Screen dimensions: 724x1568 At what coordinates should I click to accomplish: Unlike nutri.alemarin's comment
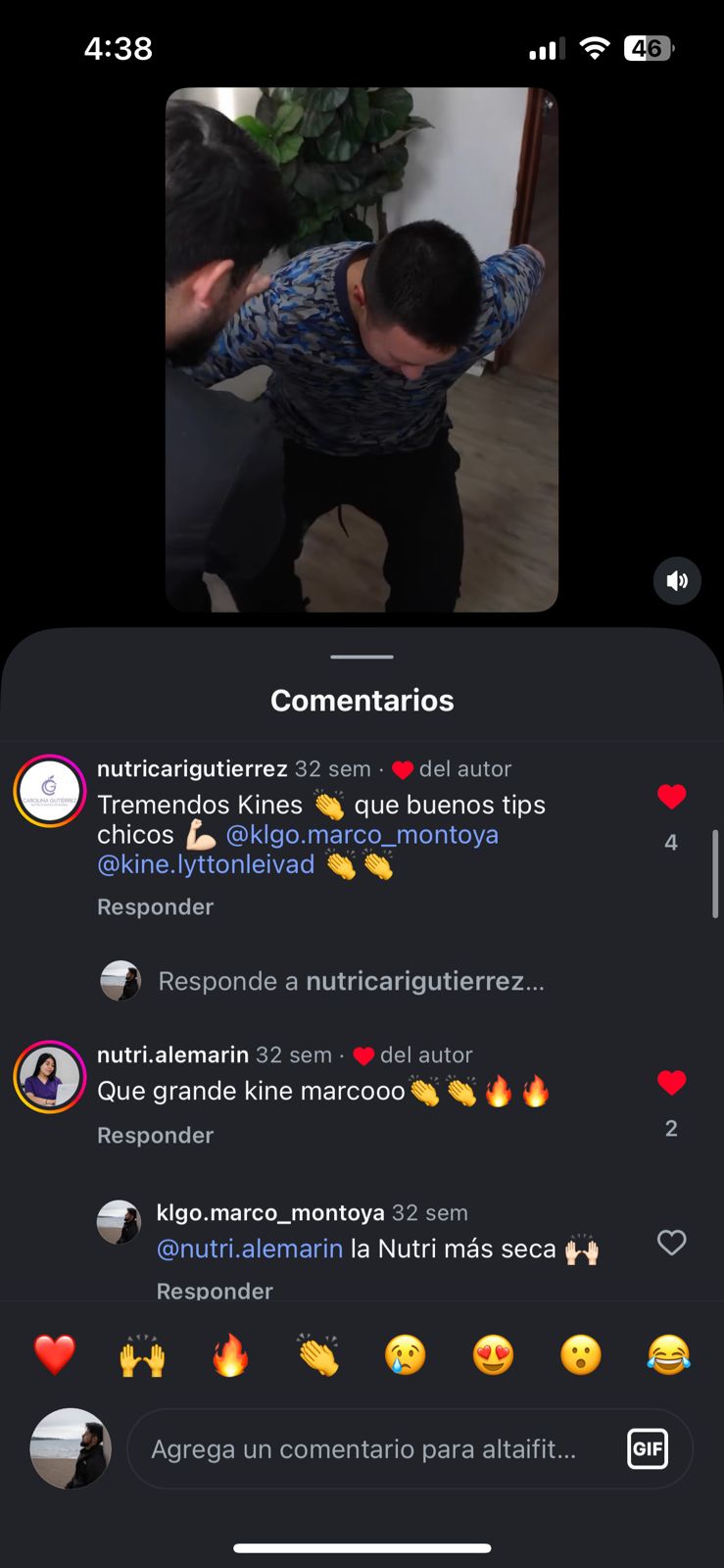tap(671, 1082)
